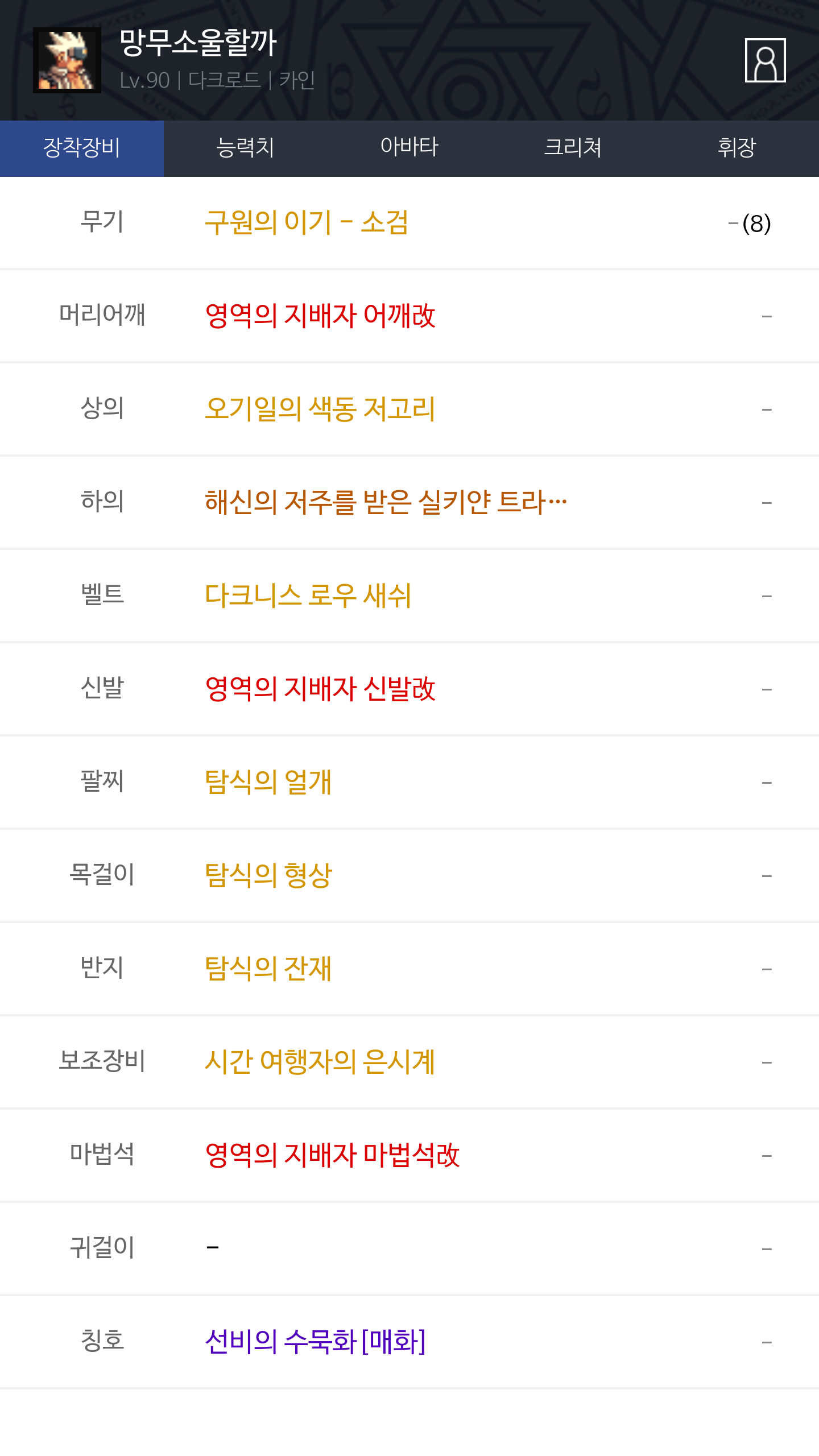View 영역의 지배자 어깨改 details
The height and width of the screenshot is (1456, 819).
(320, 316)
